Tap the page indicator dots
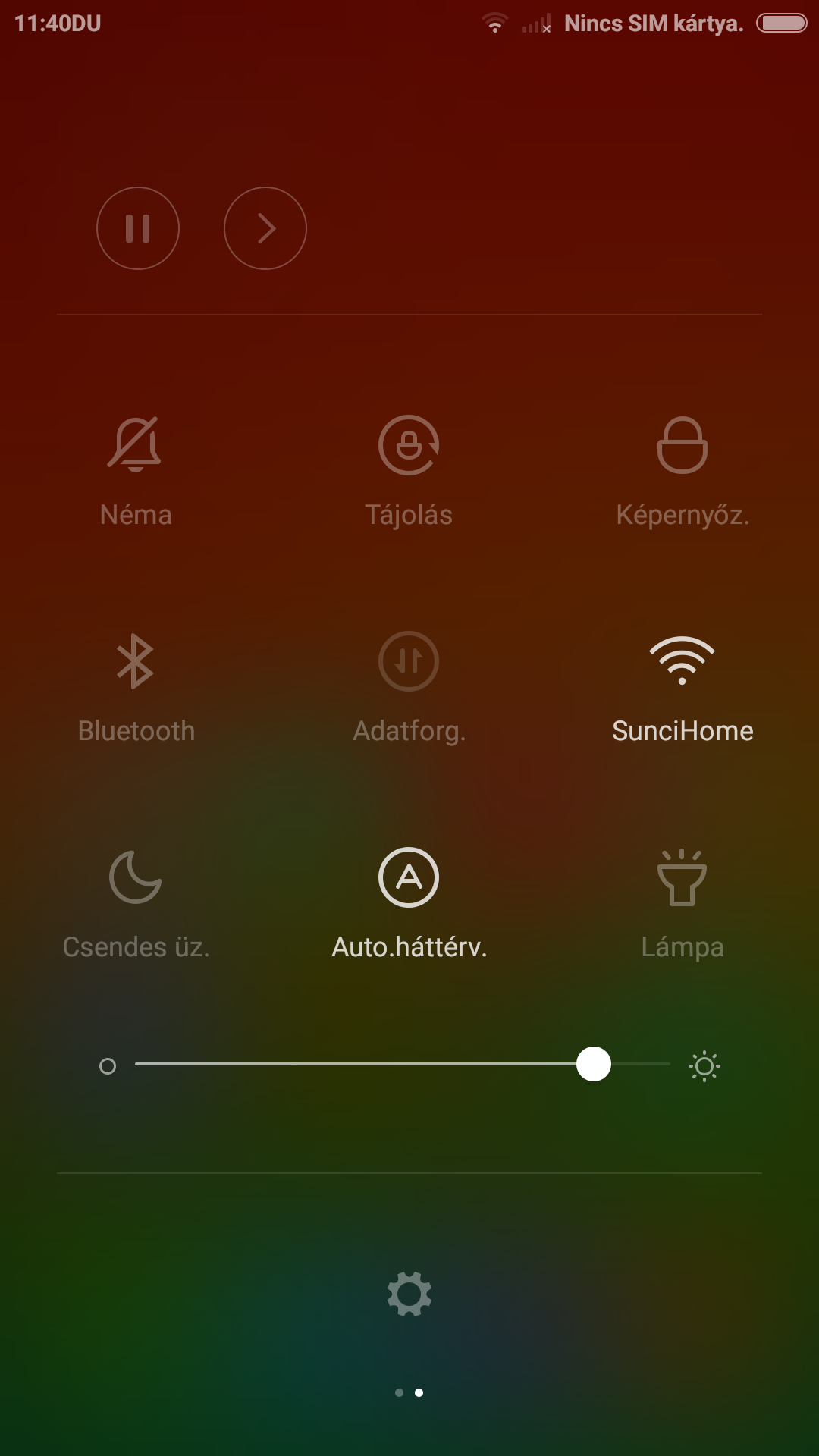The width and height of the screenshot is (819, 1456). 409,1392
